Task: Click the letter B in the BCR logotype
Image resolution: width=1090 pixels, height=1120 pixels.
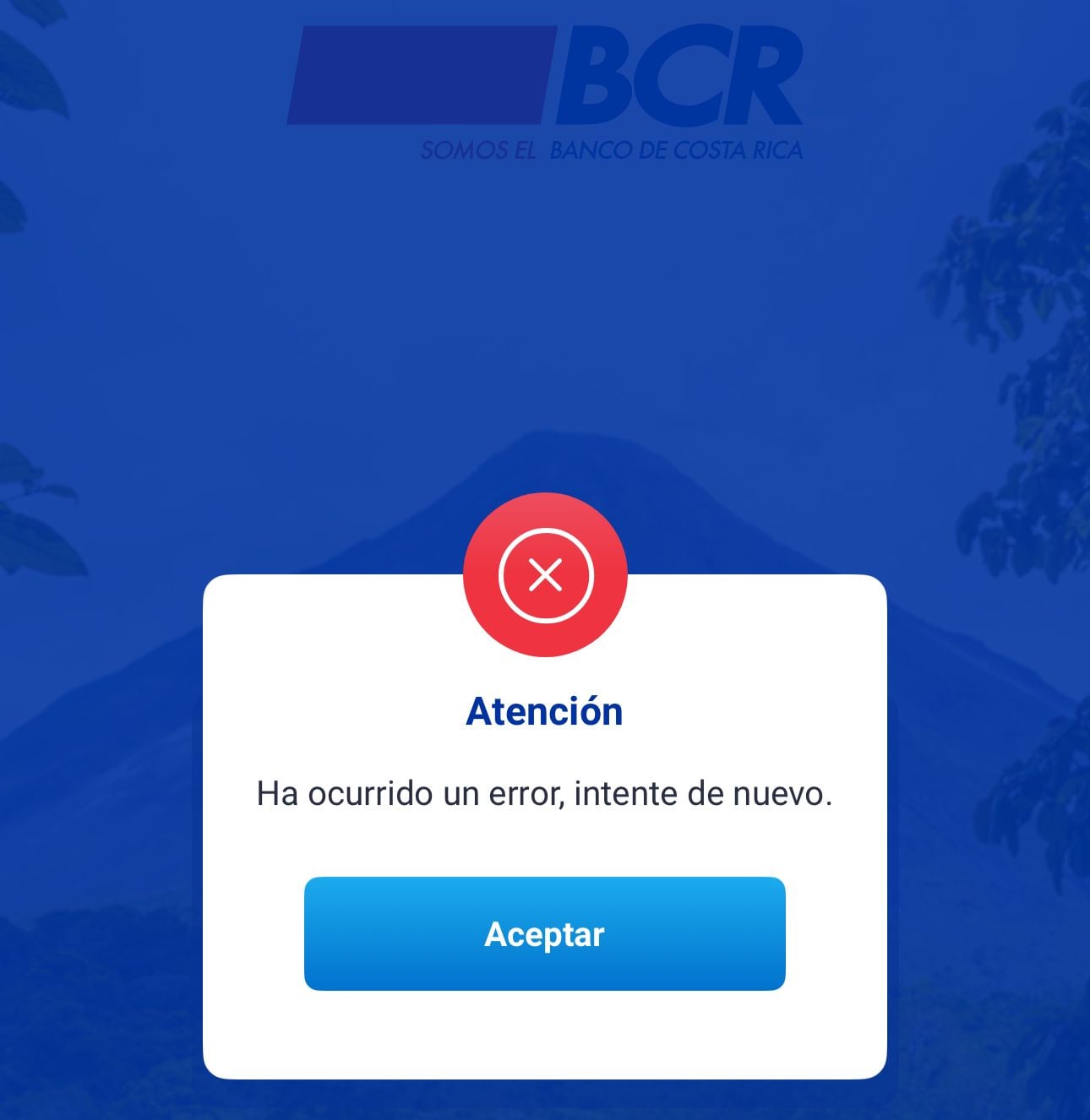Action: click(x=591, y=76)
